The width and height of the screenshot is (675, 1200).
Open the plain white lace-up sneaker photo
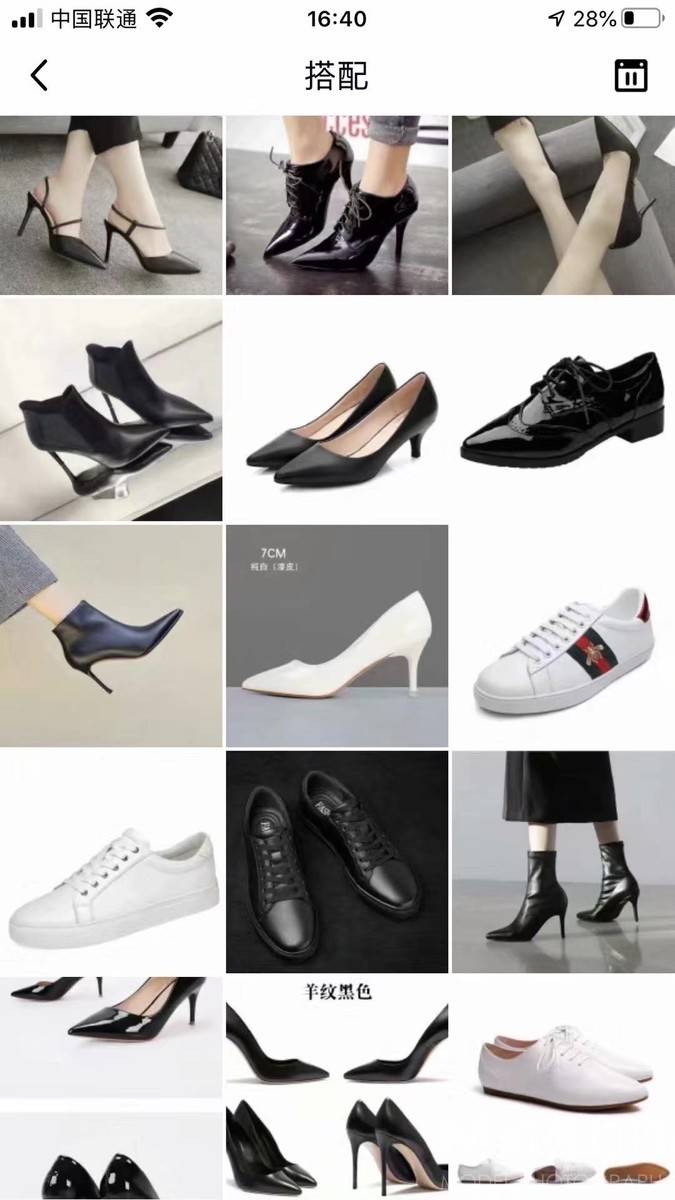(x=111, y=861)
